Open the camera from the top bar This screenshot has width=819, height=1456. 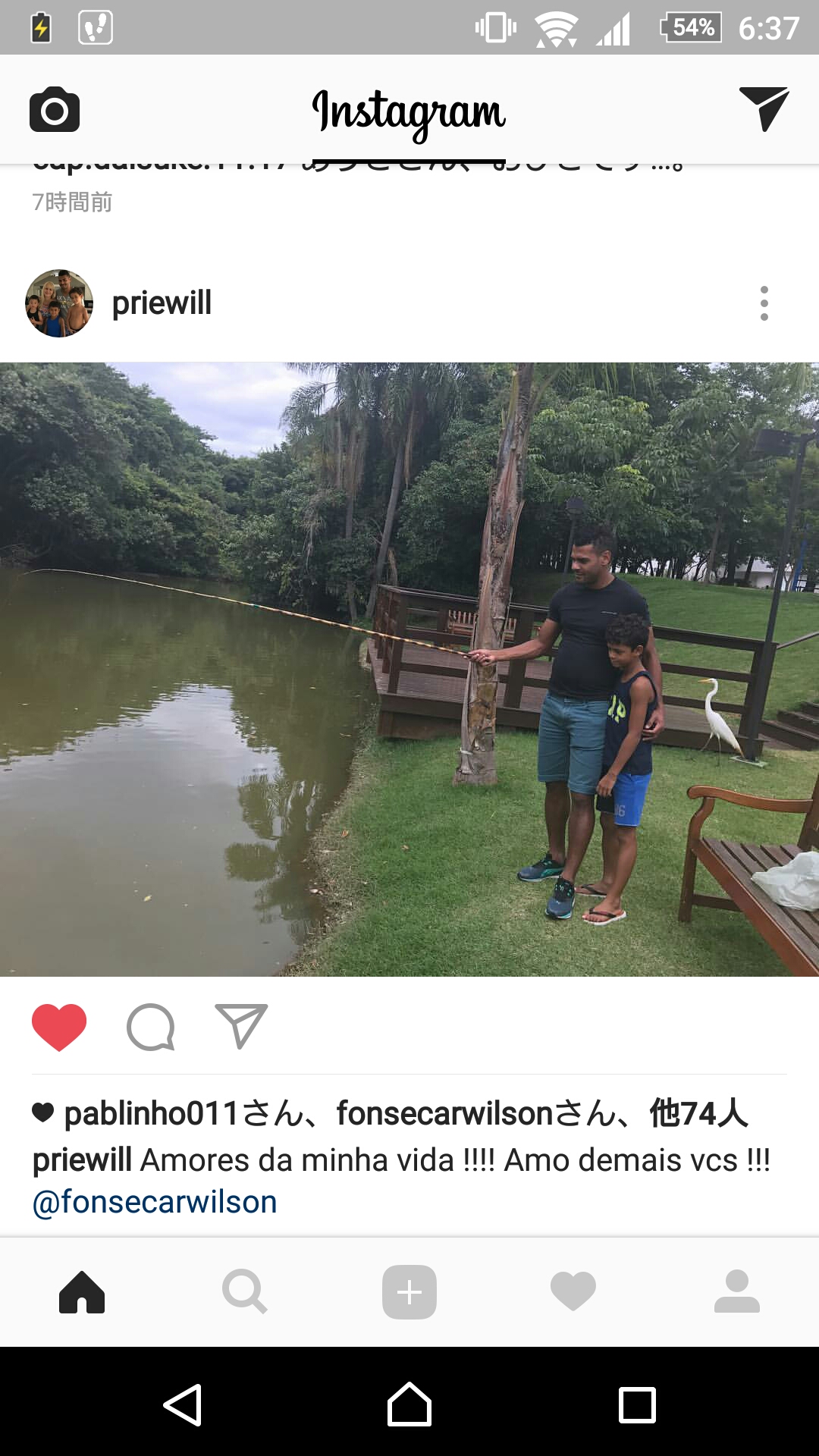55,110
